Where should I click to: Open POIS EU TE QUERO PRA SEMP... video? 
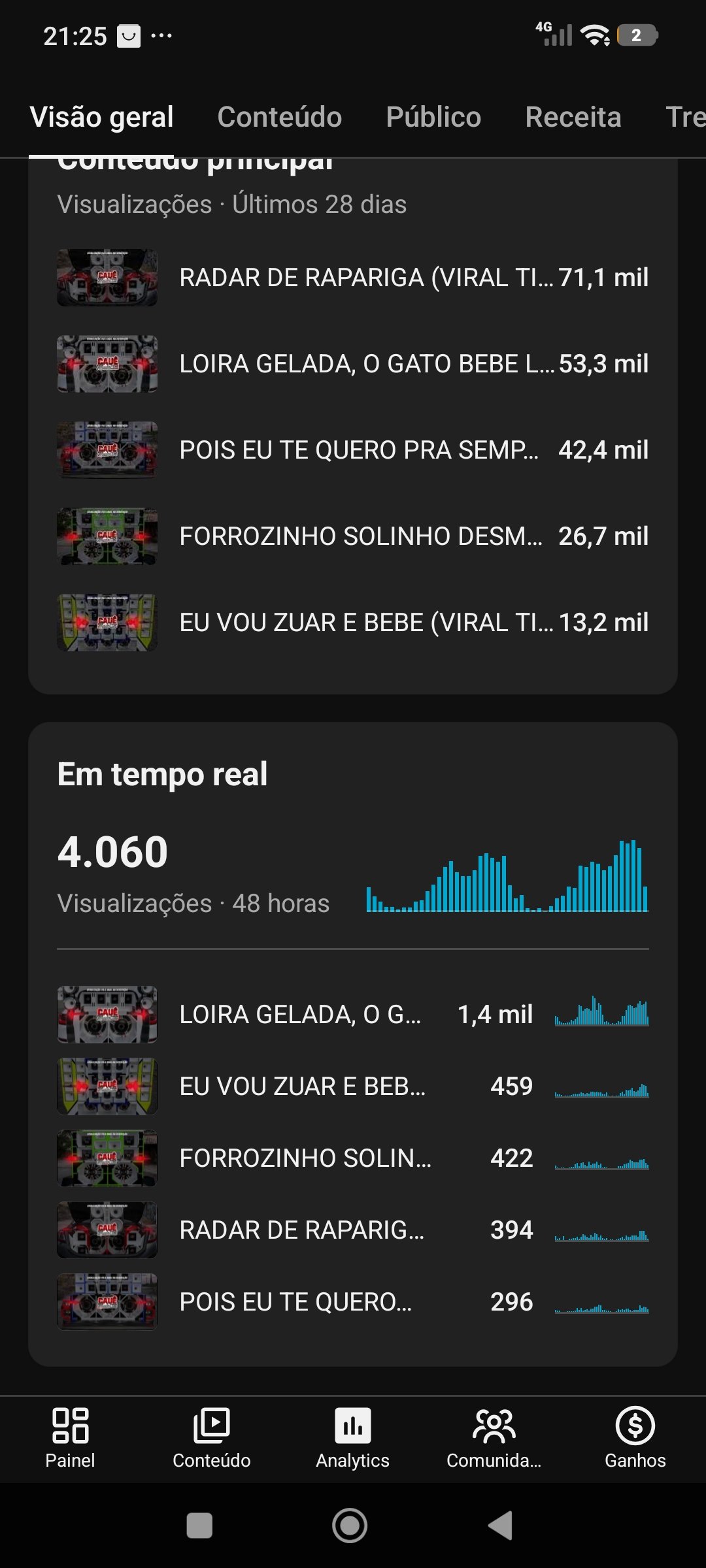point(353,450)
